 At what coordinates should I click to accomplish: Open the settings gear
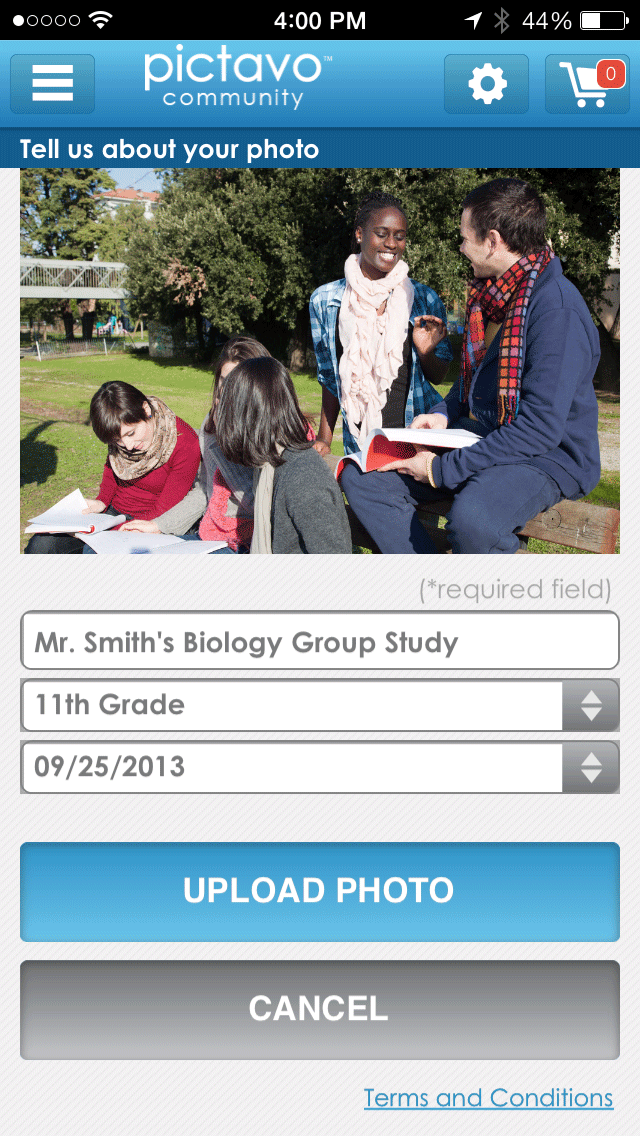click(x=486, y=84)
